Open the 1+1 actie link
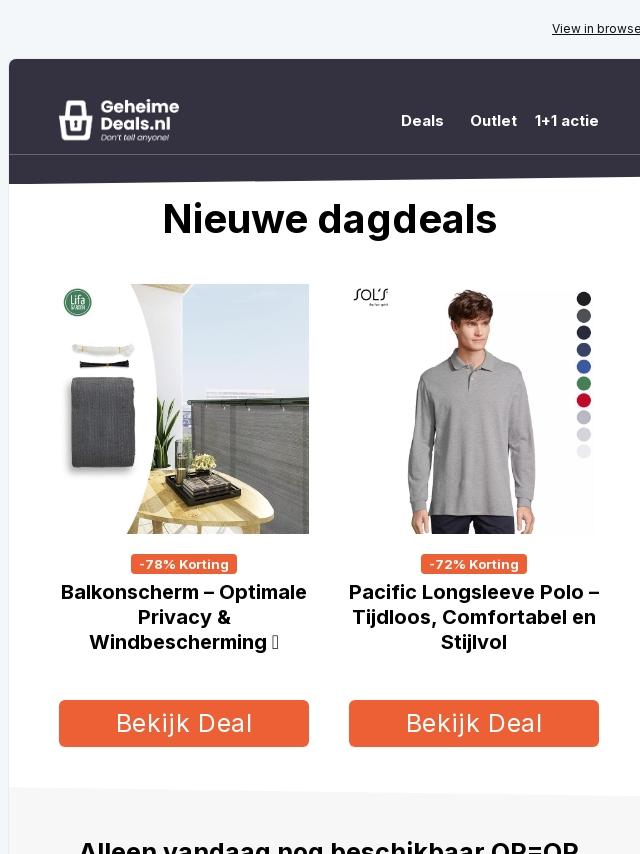The width and height of the screenshot is (640, 854). 566,120
